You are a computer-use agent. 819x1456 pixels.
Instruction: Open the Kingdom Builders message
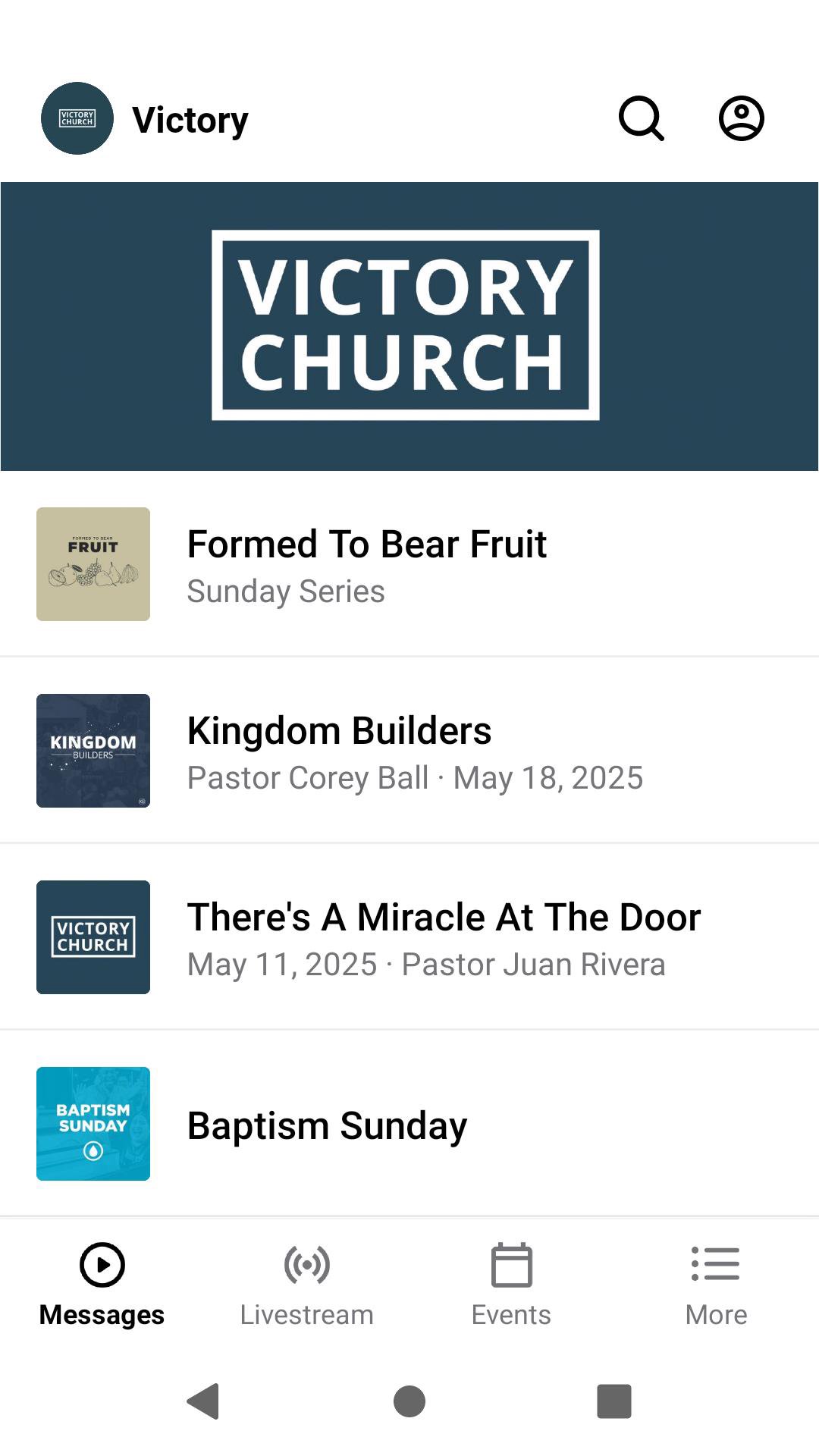tap(409, 751)
